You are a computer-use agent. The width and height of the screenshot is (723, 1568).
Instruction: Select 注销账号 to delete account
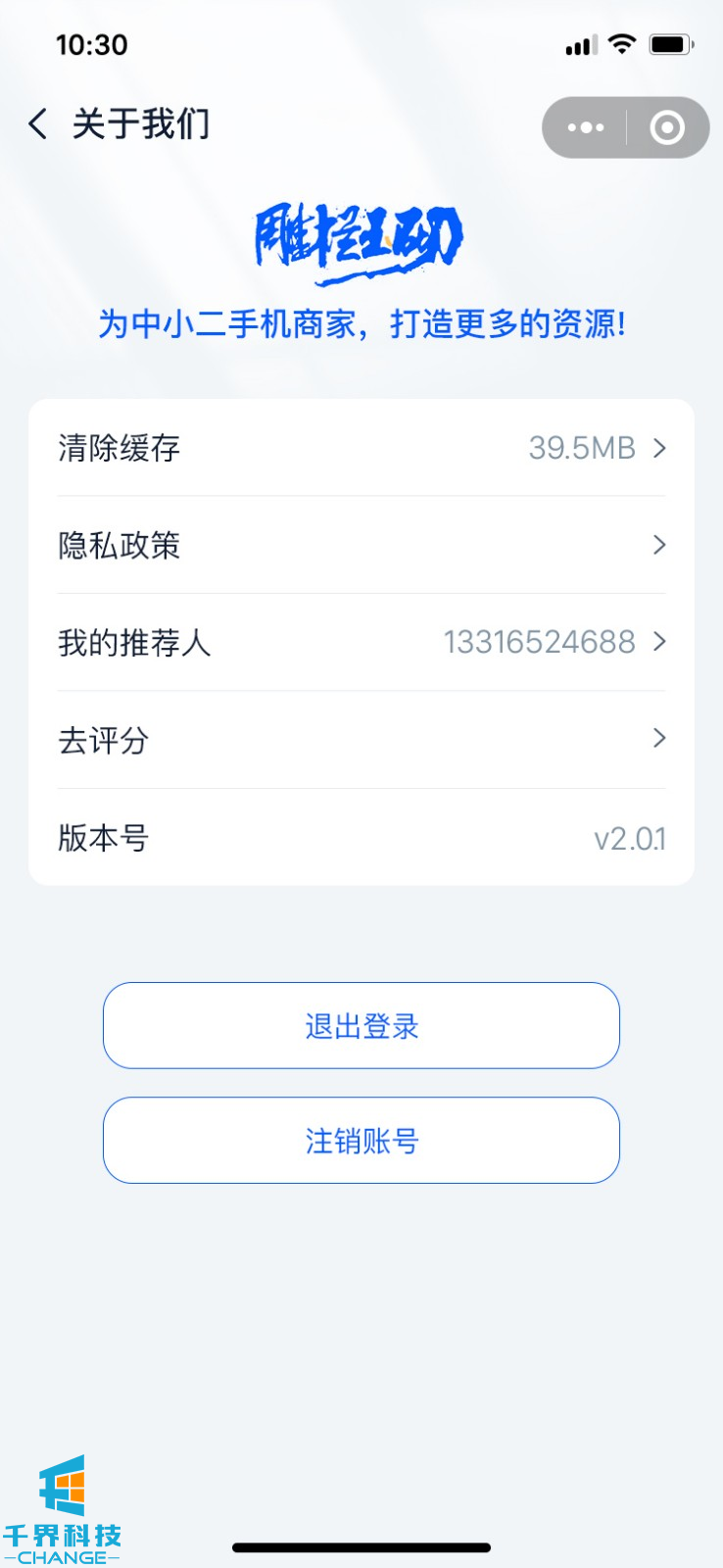pos(361,1140)
